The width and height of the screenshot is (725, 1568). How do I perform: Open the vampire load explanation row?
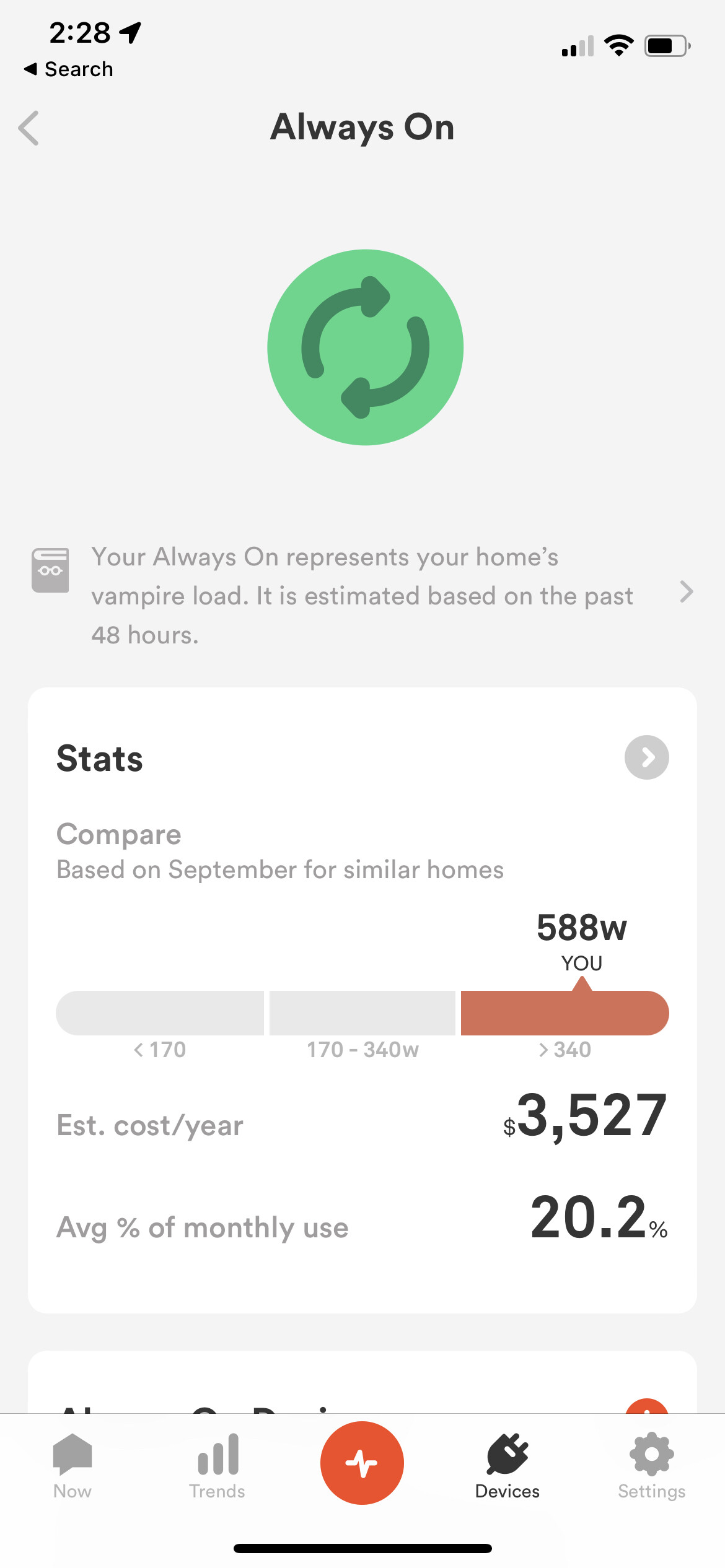[x=362, y=595]
